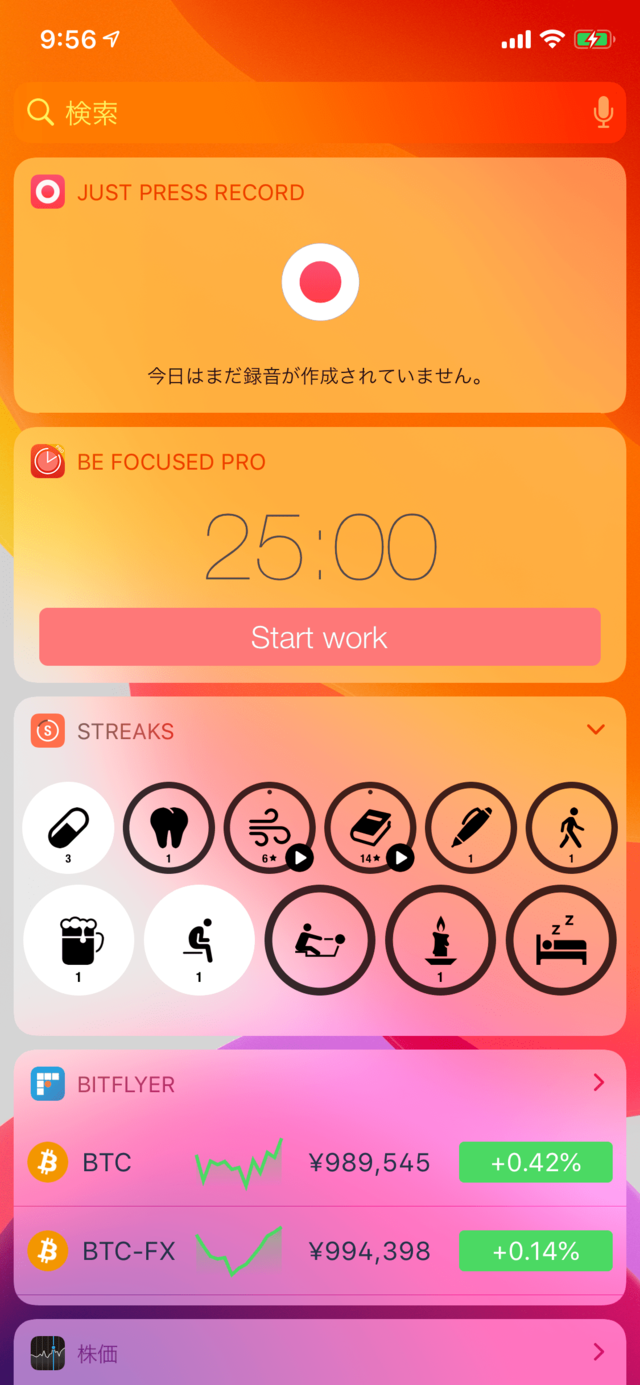Image resolution: width=640 pixels, height=1385 pixels.
Task: Start the book reading streak timer
Action: click(x=371, y=827)
